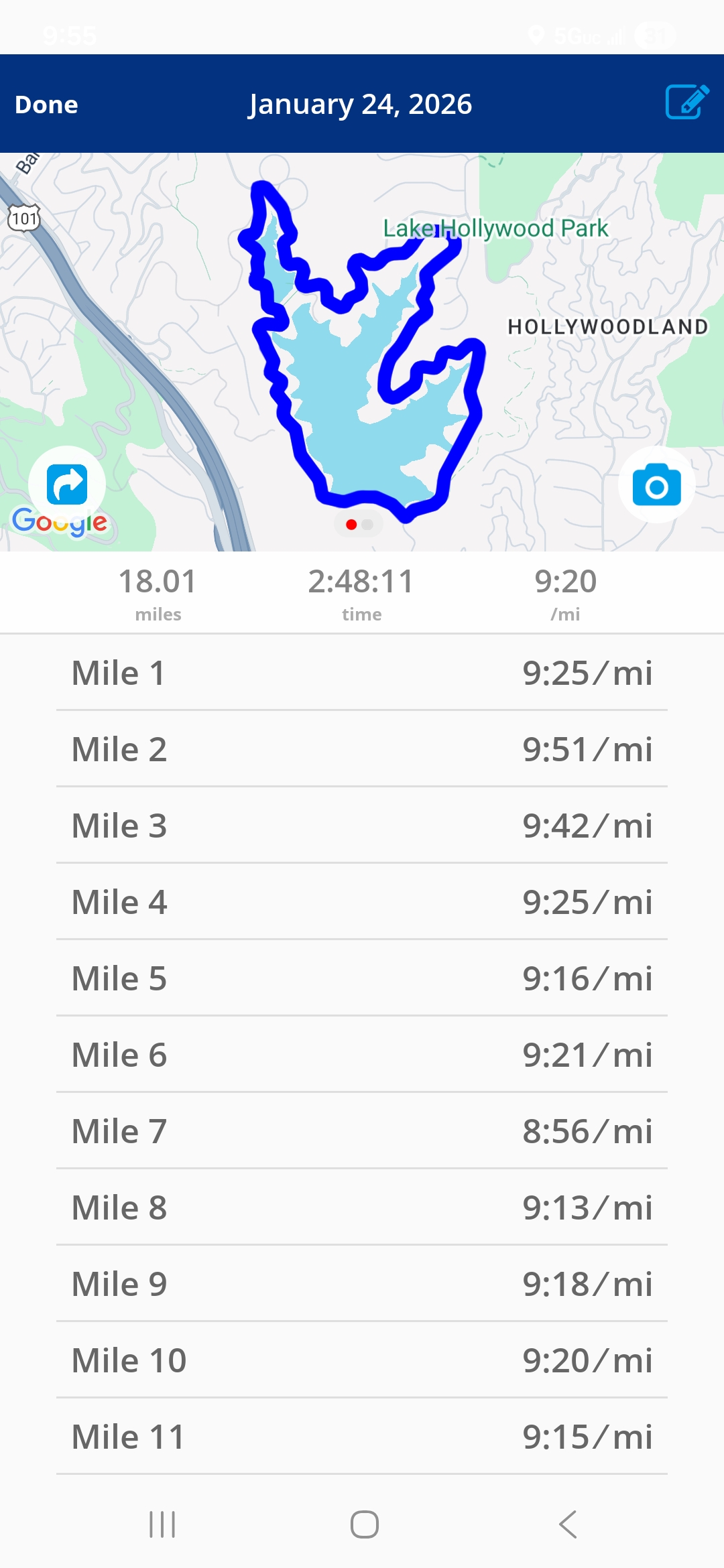Open recent apps from the navigation bar

pyautogui.click(x=162, y=1524)
